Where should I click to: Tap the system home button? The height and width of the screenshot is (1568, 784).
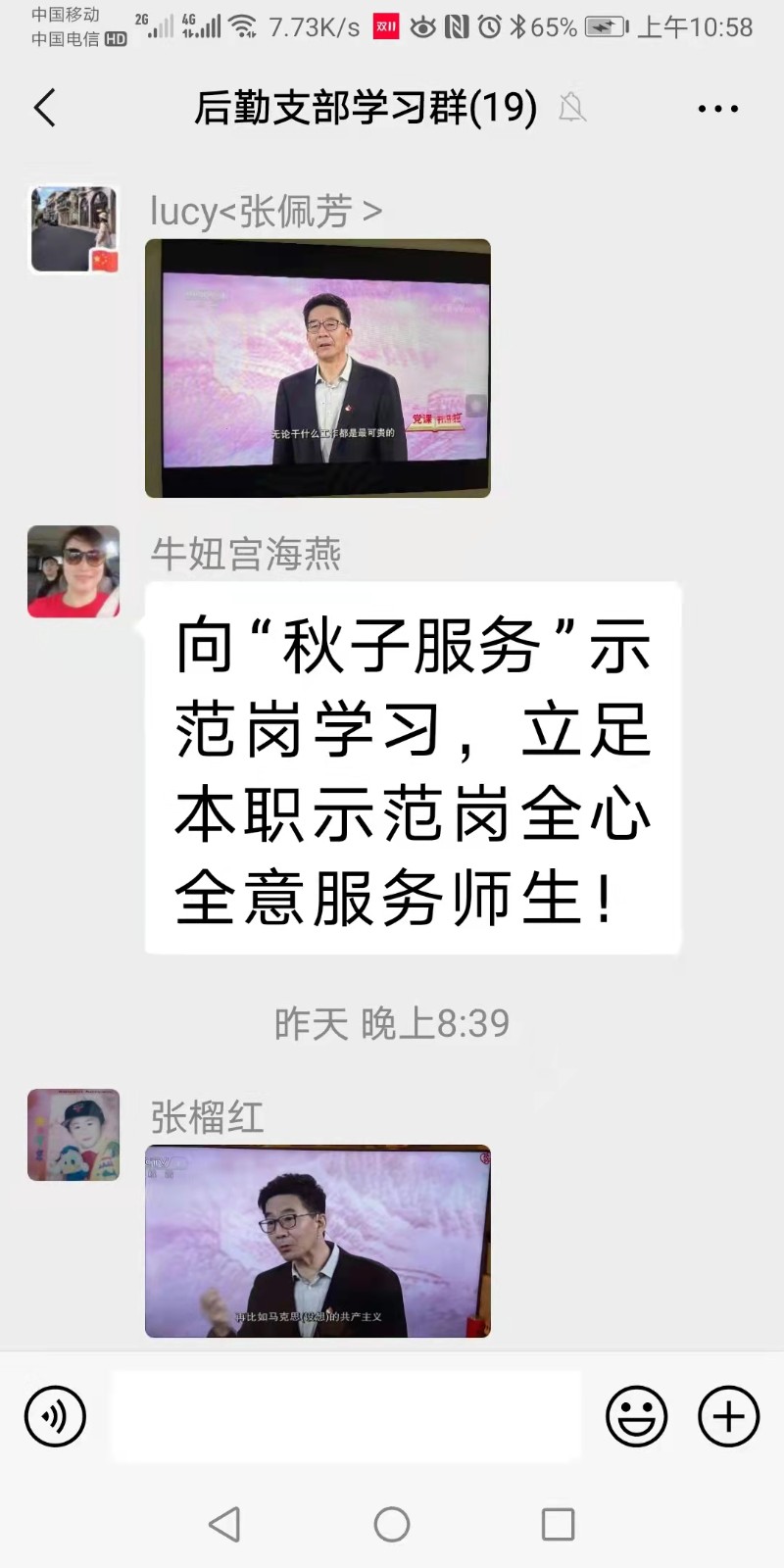point(392,1524)
